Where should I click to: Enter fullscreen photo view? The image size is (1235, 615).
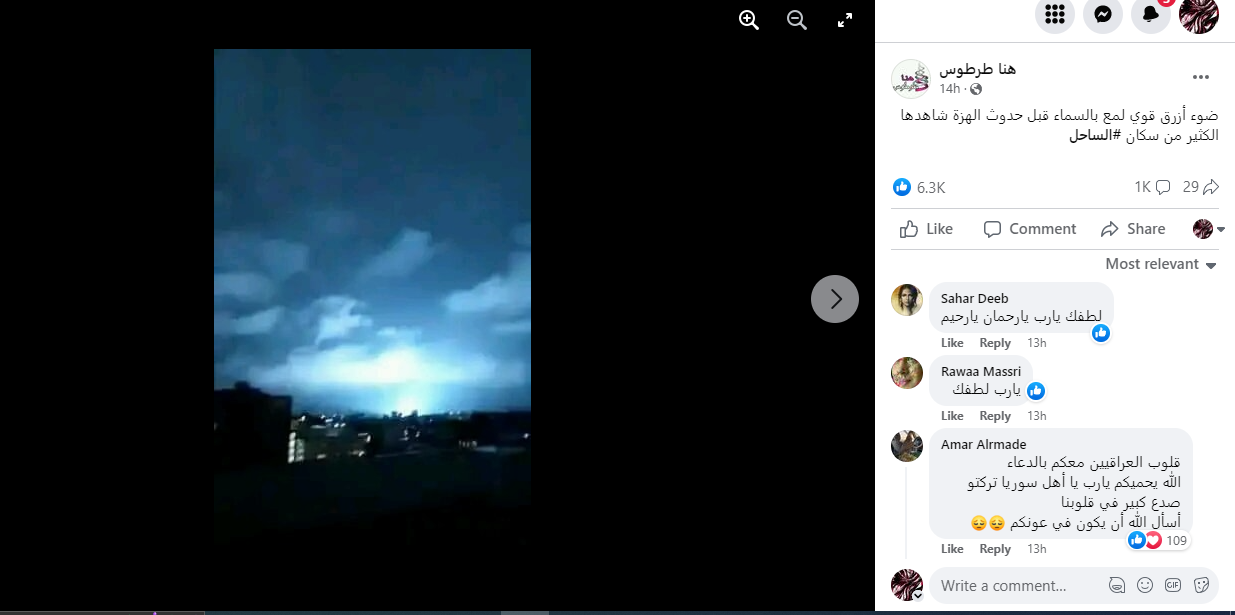point(844,20)
